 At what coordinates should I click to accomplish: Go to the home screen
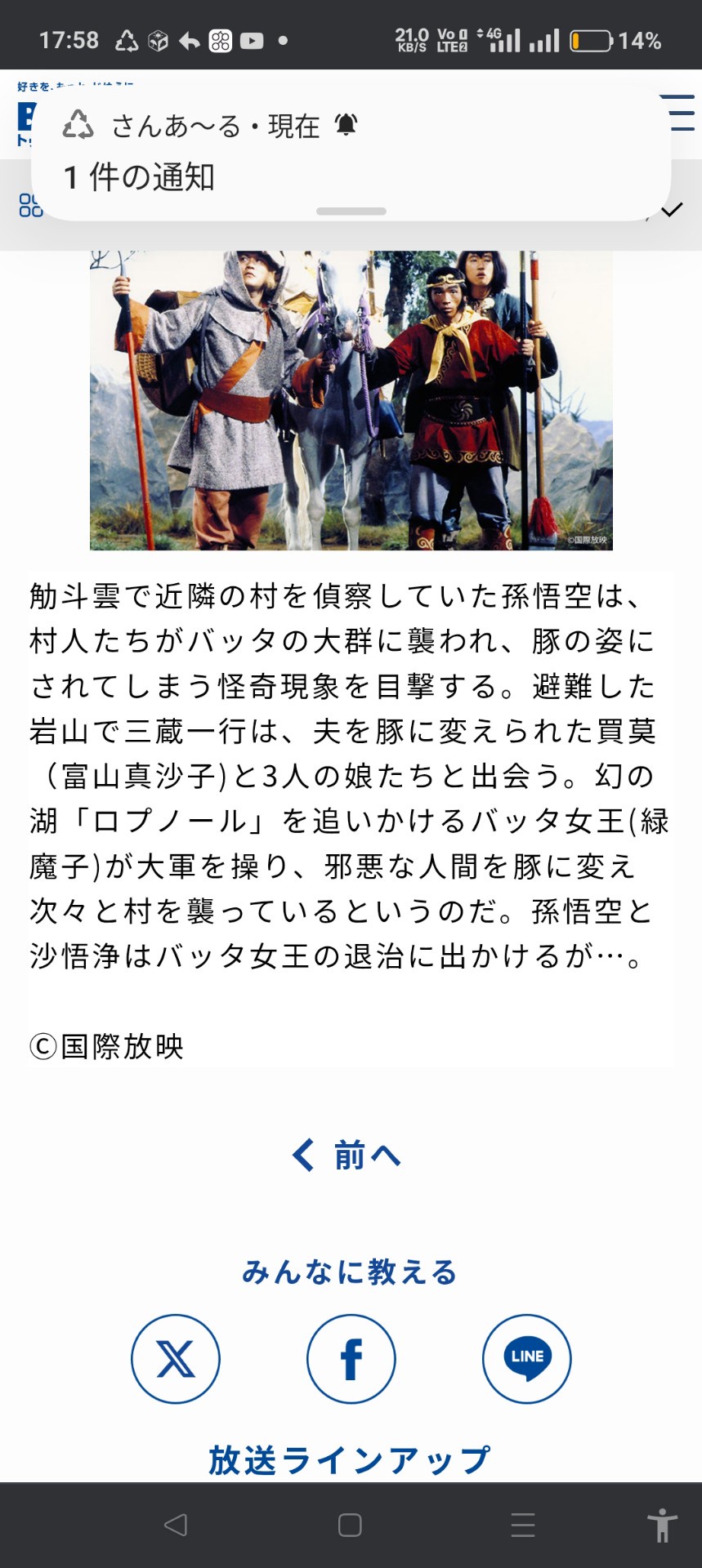tap(350, 1525)
